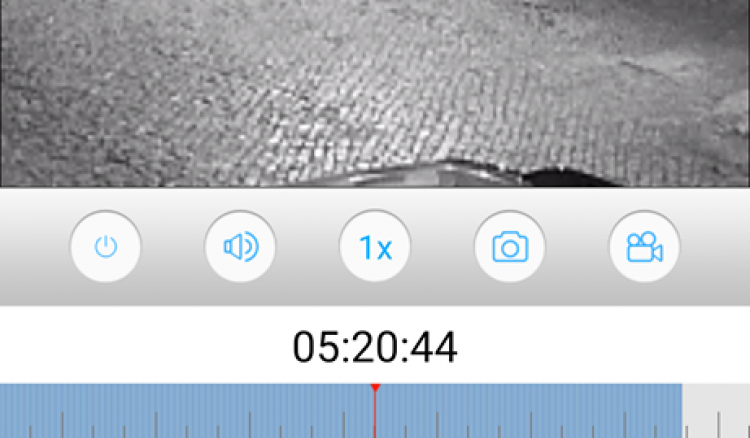Screen dimensions: 750x438
Task: Take a snapshot with the camera icon
Action: 510,247
